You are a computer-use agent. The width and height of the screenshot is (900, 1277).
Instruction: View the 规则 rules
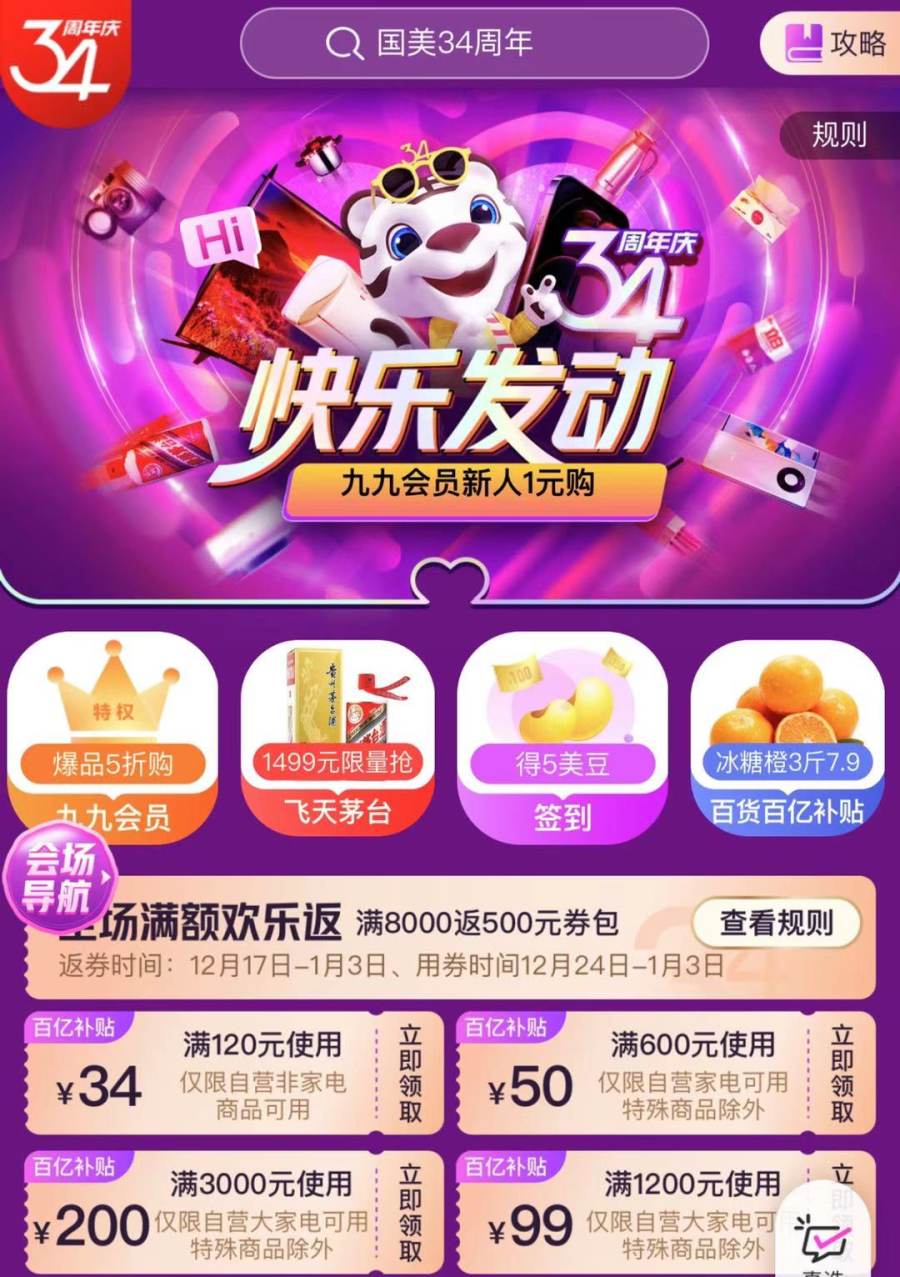click(839, 134)
